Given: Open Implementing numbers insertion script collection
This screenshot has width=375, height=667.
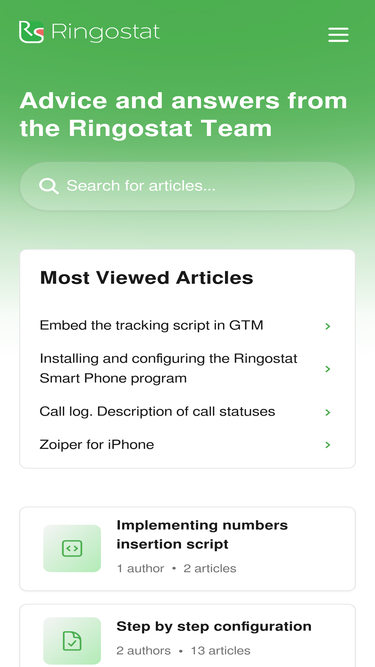Looking at the screenshot, I should coord(187,549).
